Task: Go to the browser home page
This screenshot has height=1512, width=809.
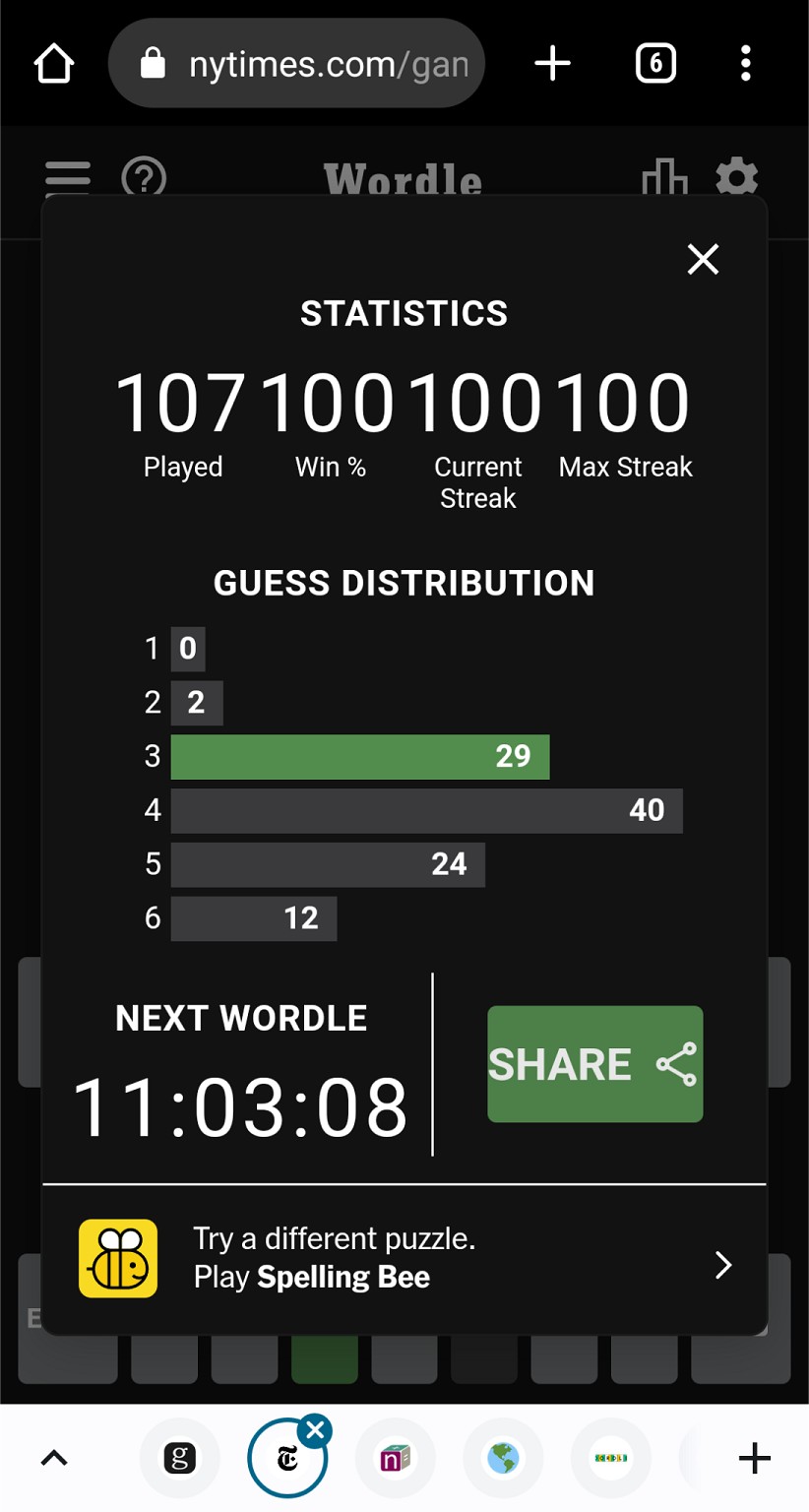Action: click(x=54, y=65)
